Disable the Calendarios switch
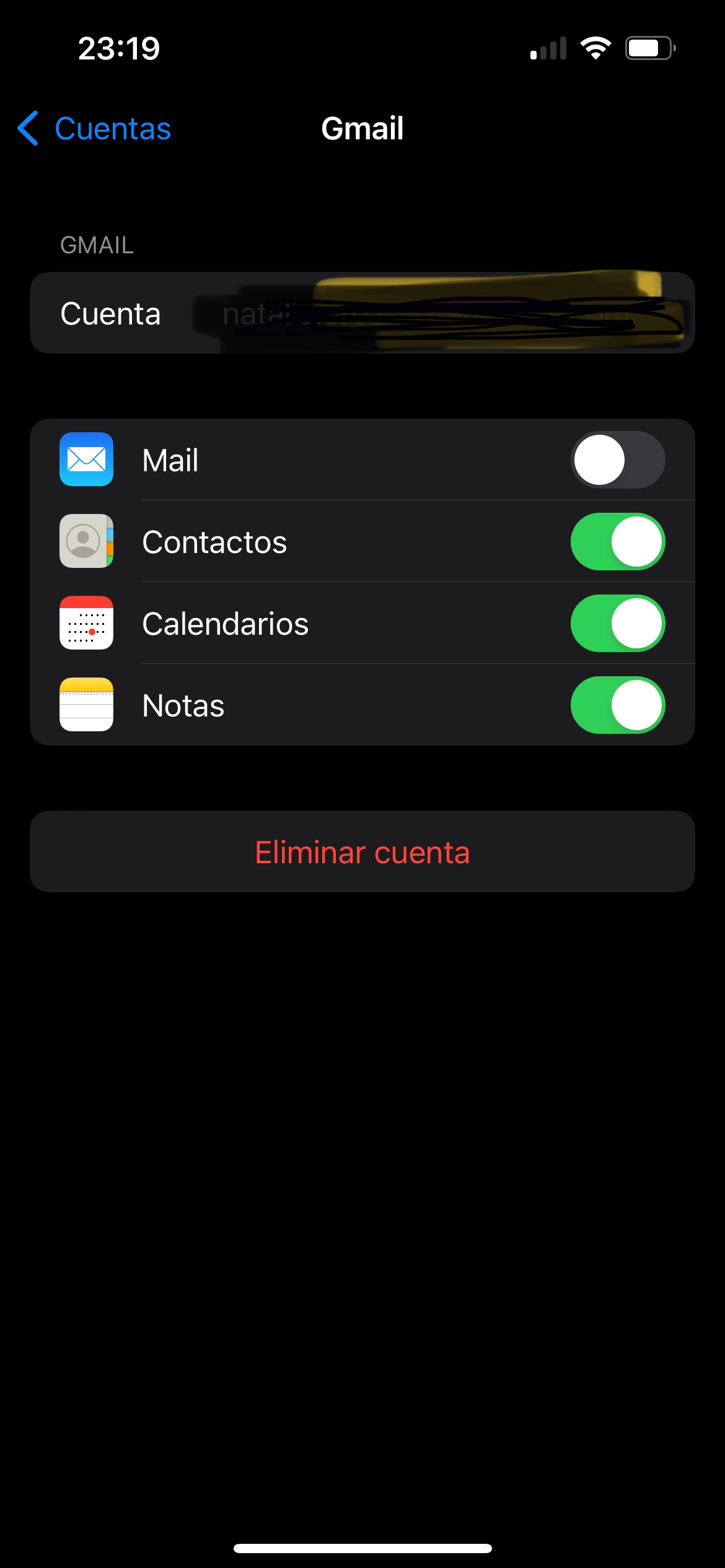 click(617, 624)
